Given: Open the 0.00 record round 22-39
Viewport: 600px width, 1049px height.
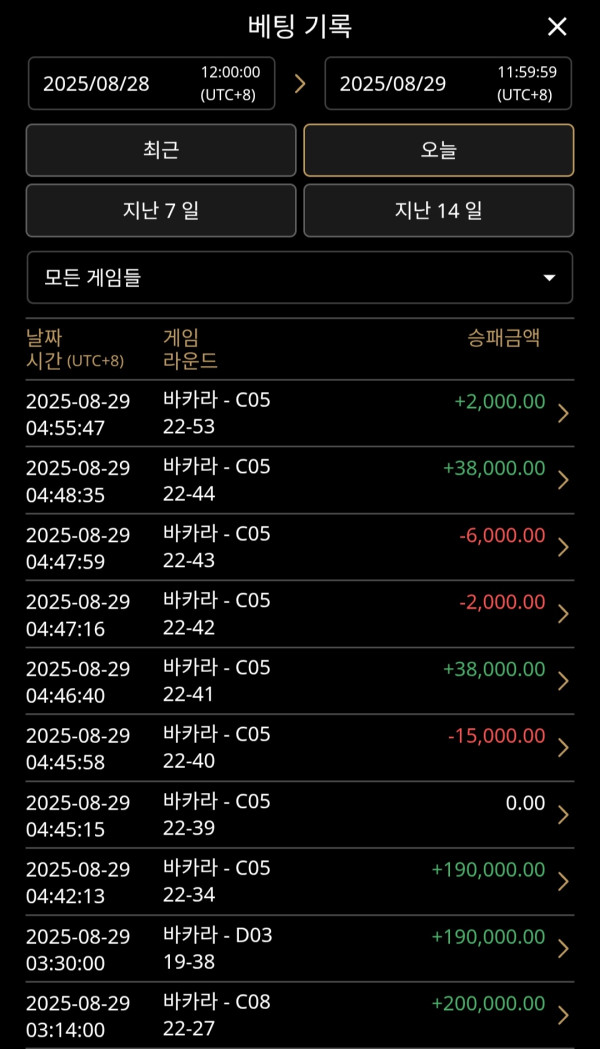Looking at the screenshot, I should (299, 816).
